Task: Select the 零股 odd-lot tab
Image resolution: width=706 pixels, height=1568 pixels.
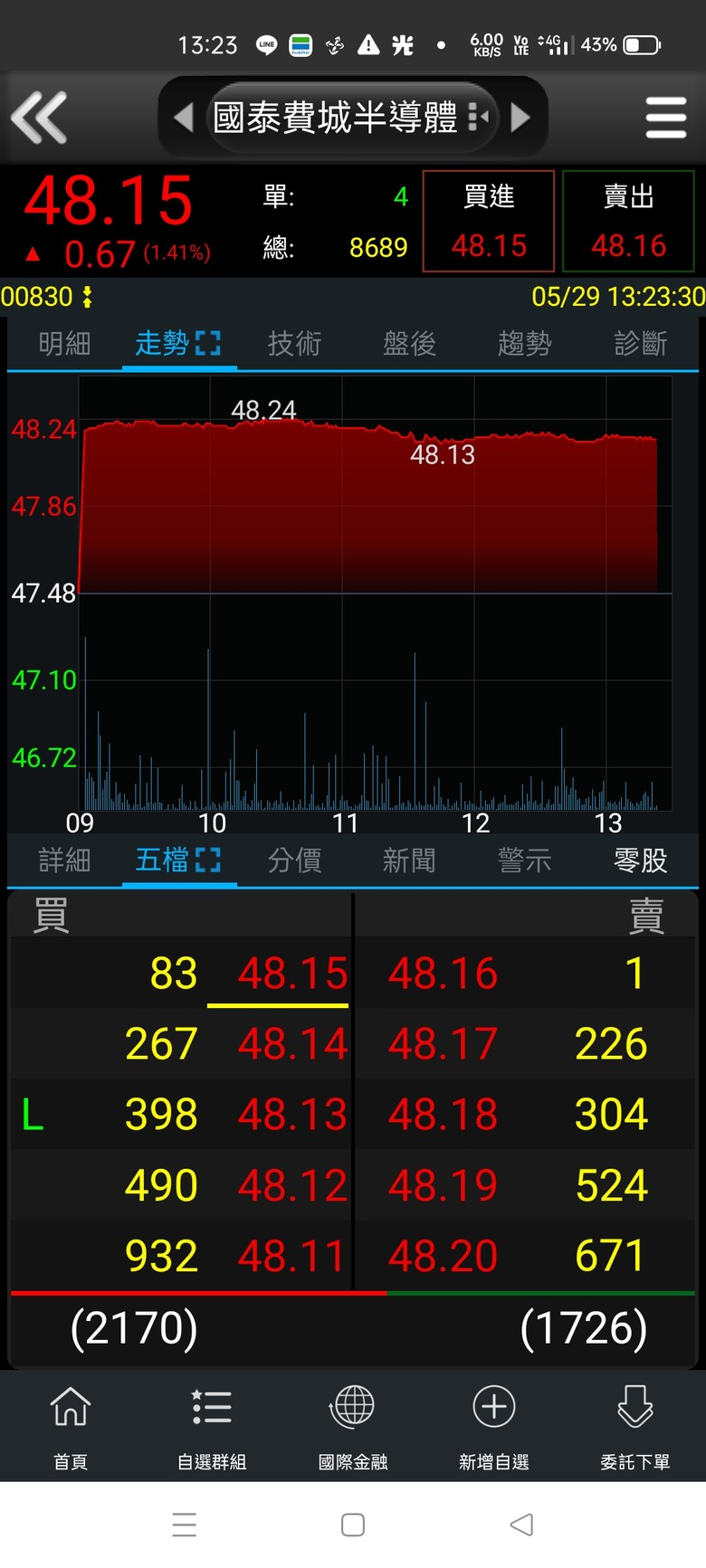Action: [x=640, y=860]
